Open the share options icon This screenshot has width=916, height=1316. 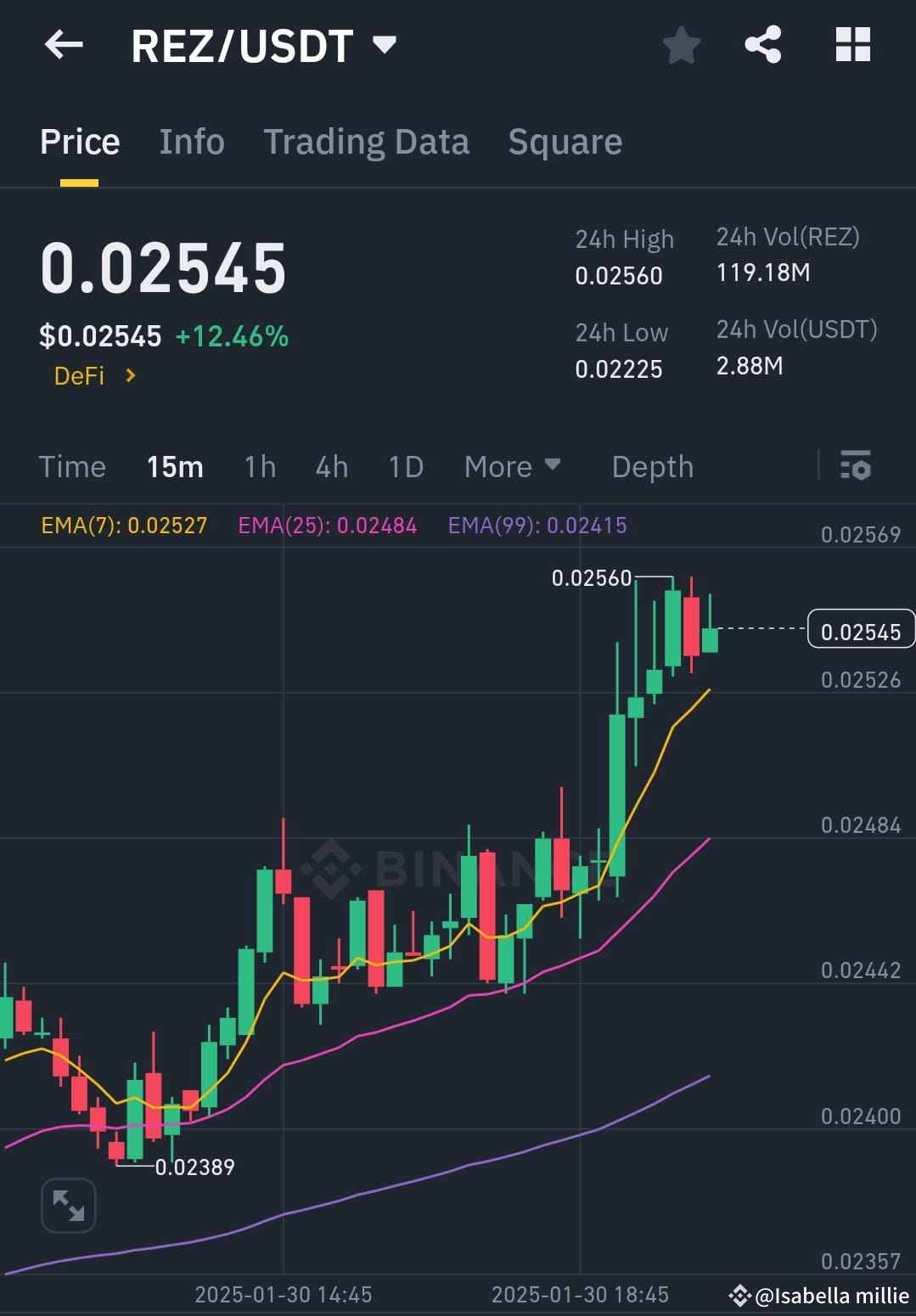click(762, 46)
